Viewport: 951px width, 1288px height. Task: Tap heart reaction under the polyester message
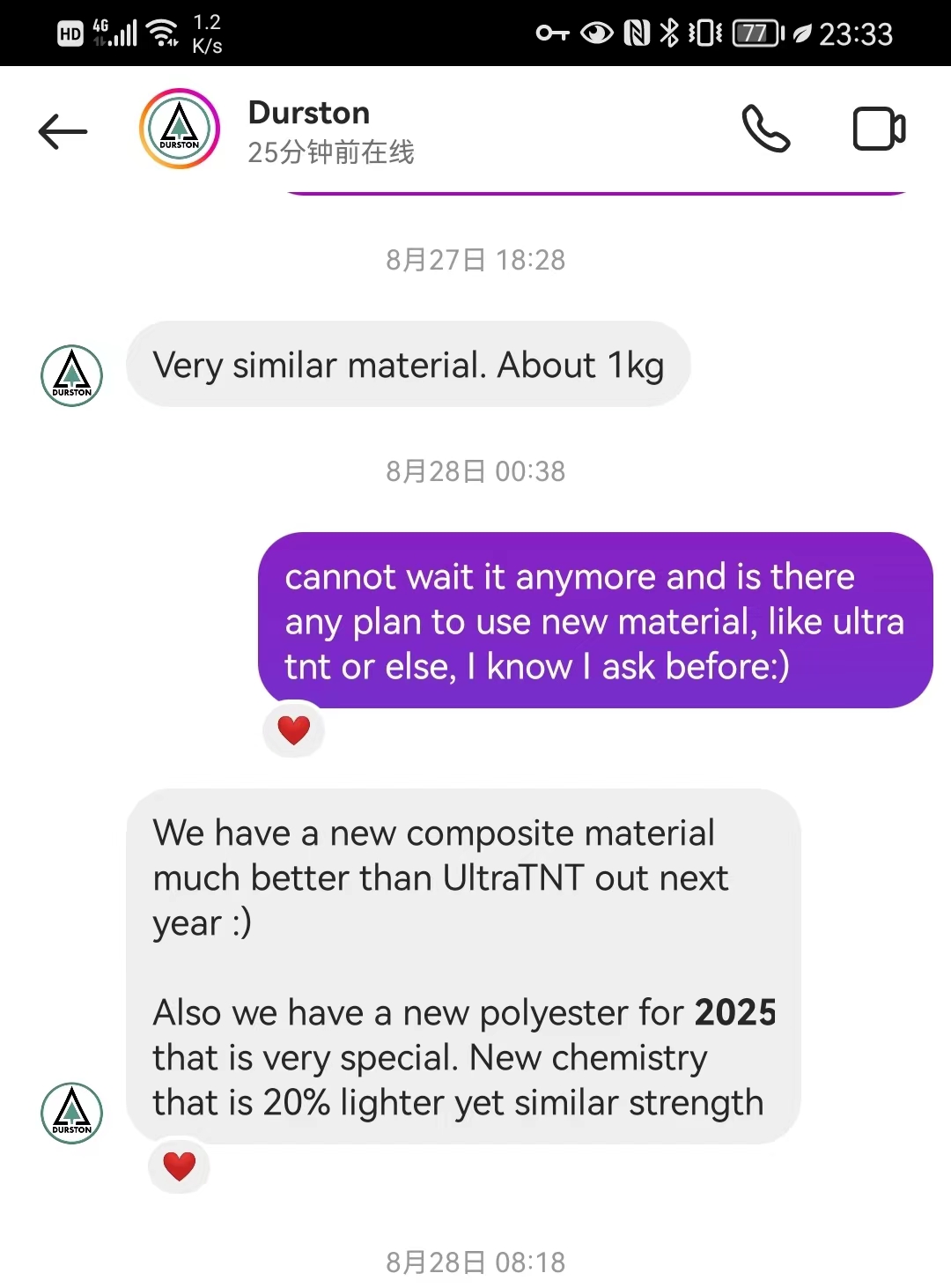180,1166
